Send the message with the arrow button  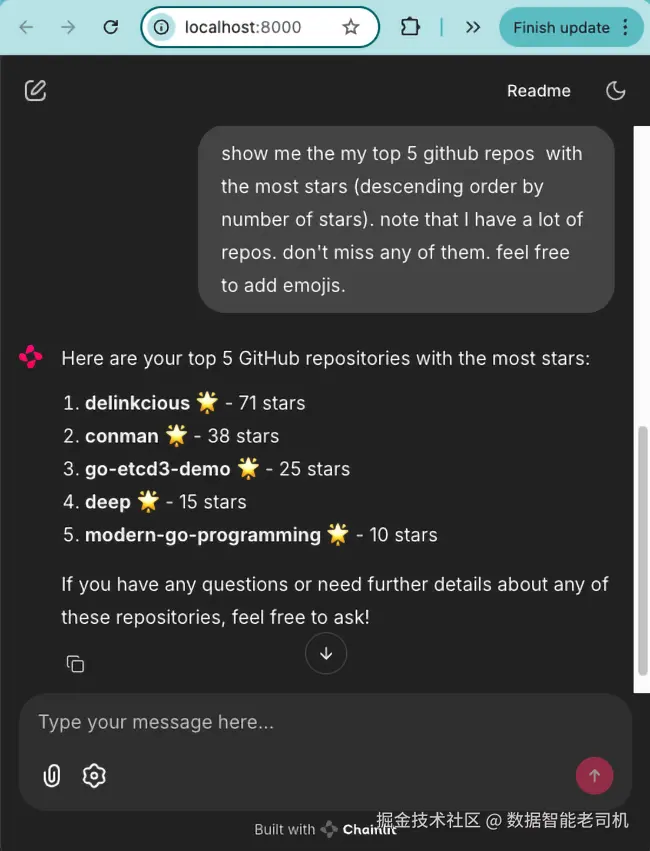click(595, 775)
